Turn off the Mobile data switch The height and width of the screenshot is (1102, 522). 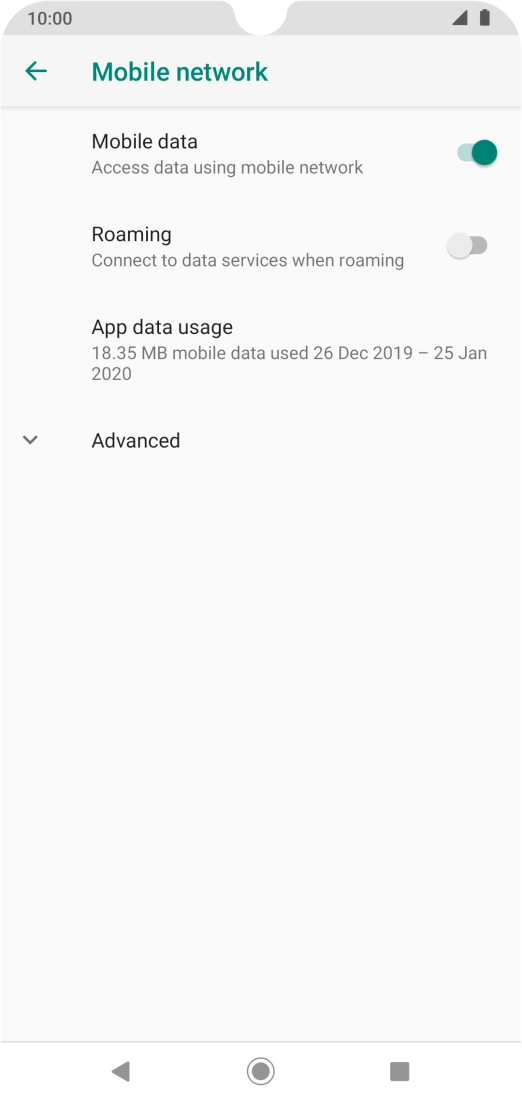click(x=477, y=153)
